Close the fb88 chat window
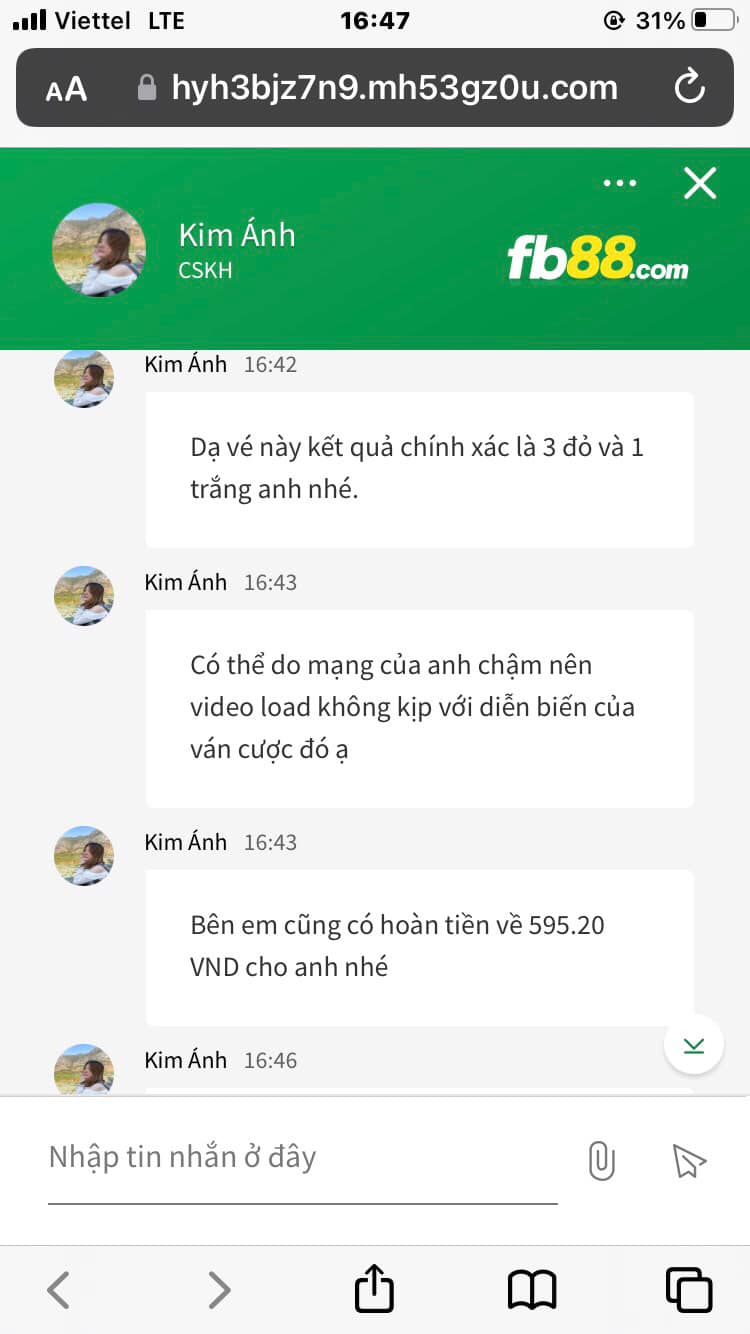Image resolution: width=750 pixels, height=1334 pixels. coord(699,183)
